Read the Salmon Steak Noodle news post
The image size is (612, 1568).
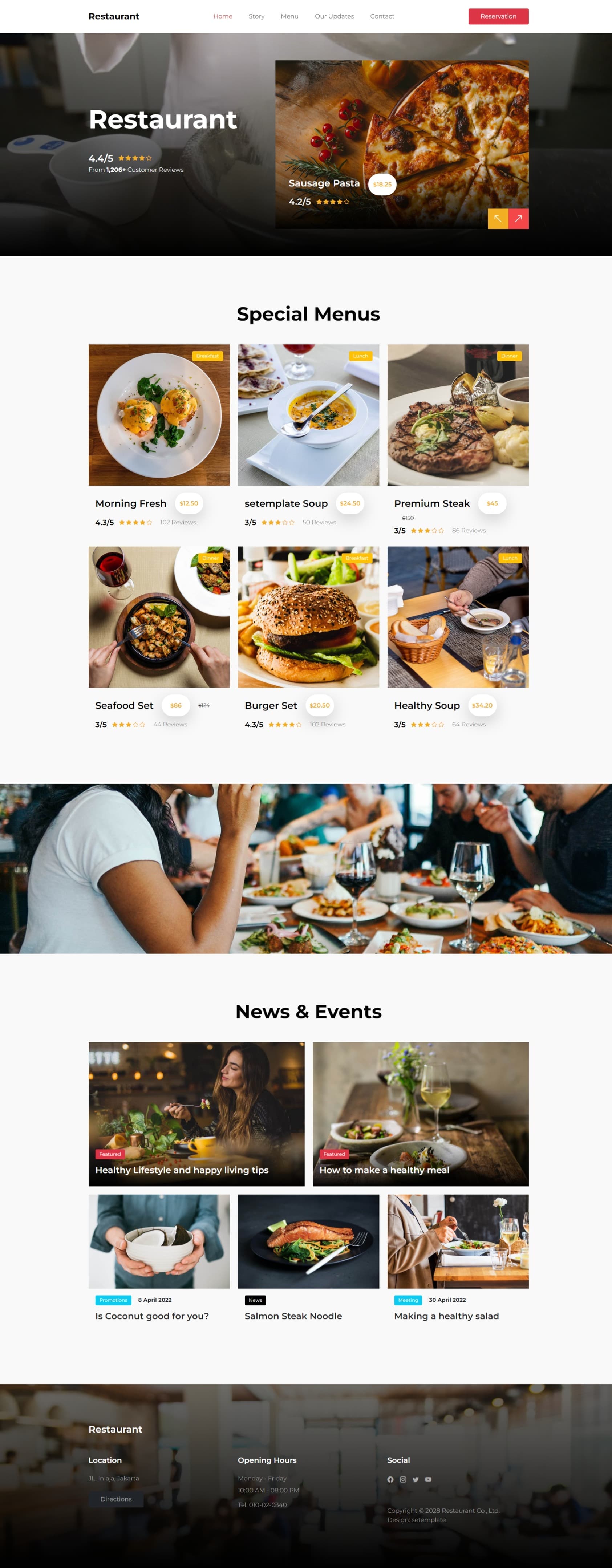point(293,1316)
